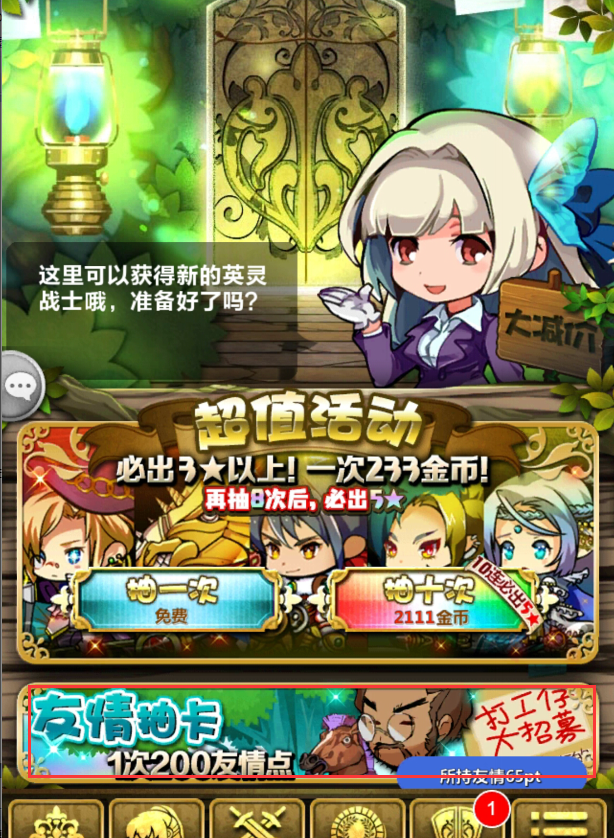Tap the character head bottom tab
Image resolution: width=614 pixels, height=838 pixels.
150,822
